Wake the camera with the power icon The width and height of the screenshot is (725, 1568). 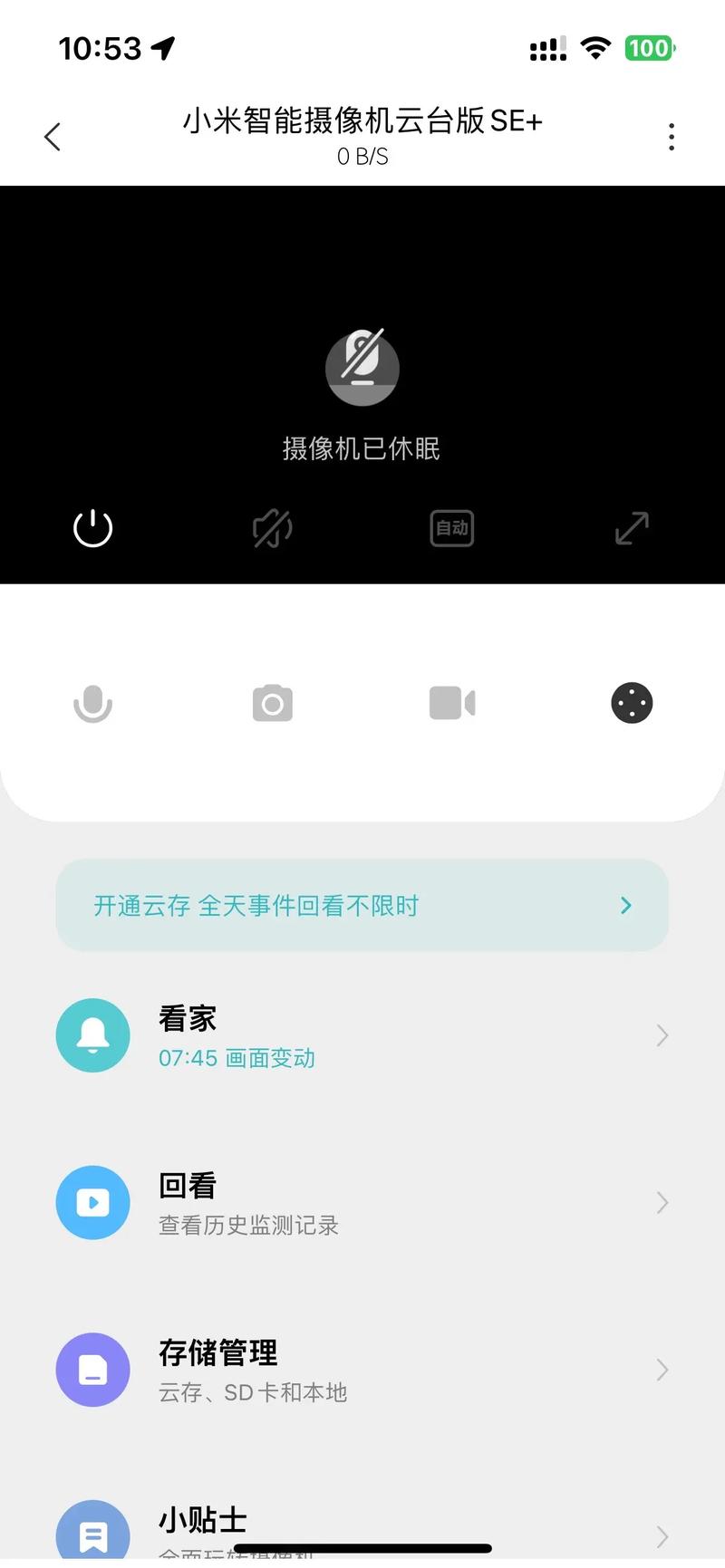(92, 528)
